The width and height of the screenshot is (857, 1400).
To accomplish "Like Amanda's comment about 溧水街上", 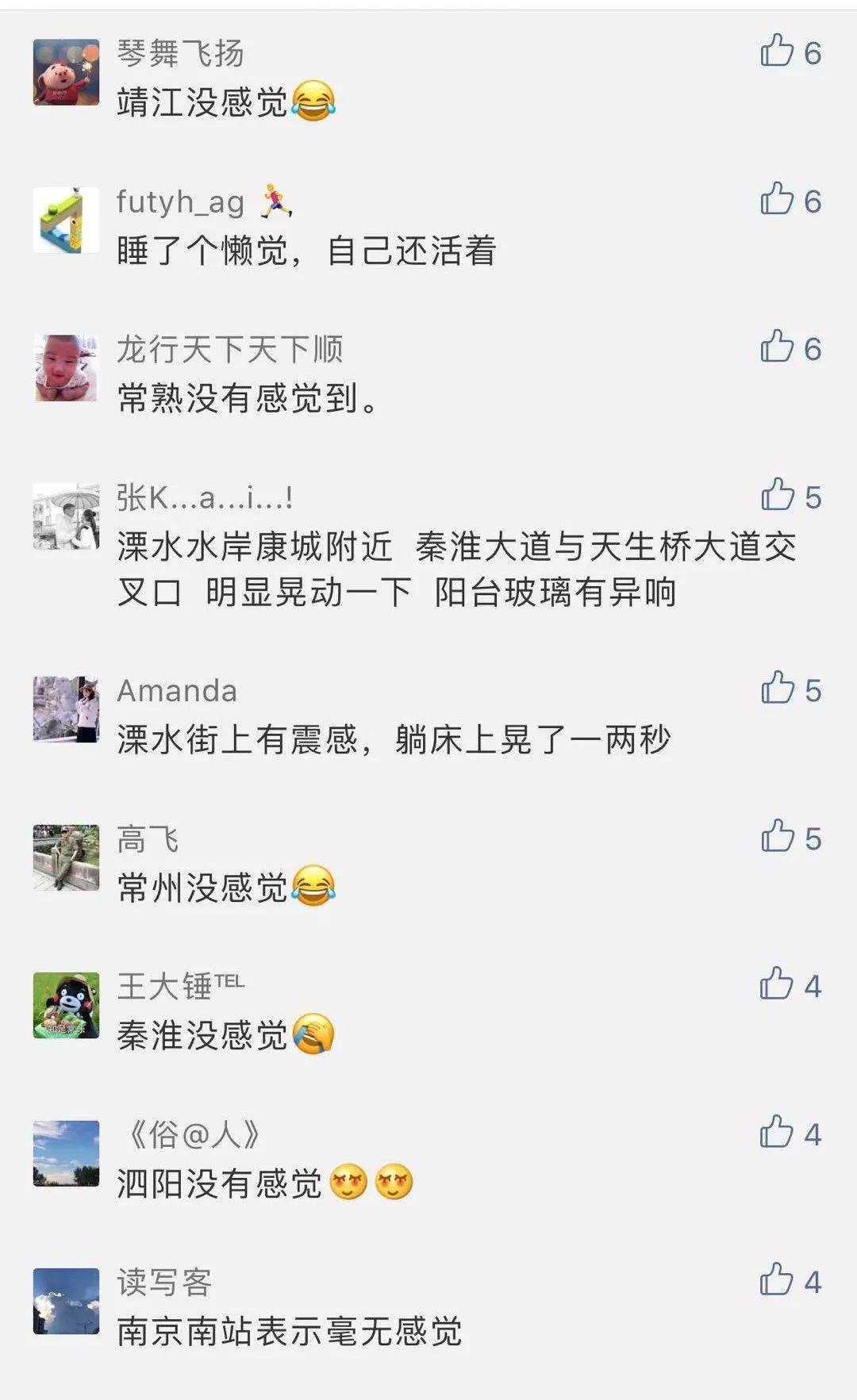I will click(777, 689).
